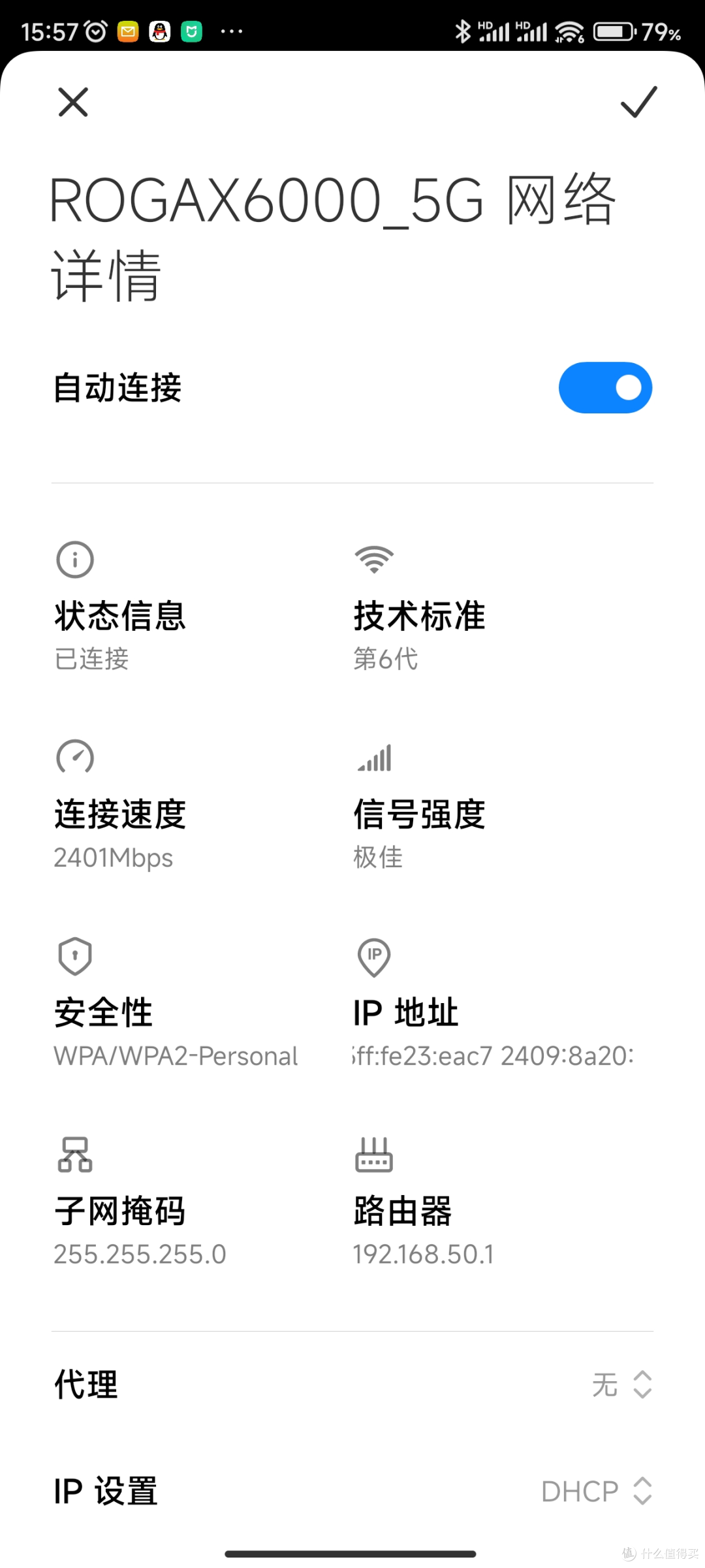Tap the truncated IP address value
705x1568 pixels.
490,1055
